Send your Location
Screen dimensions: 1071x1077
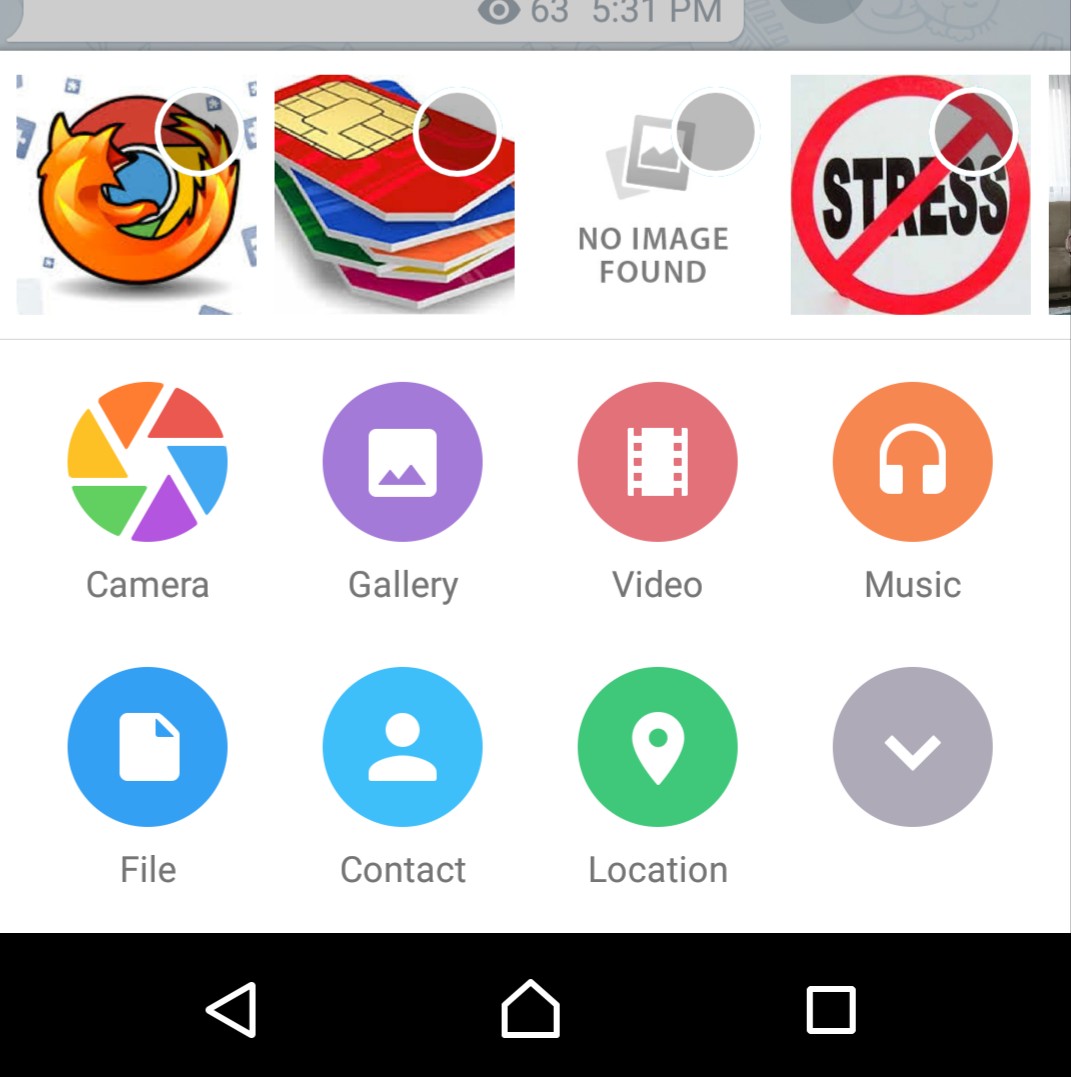[x=657, y=747]
